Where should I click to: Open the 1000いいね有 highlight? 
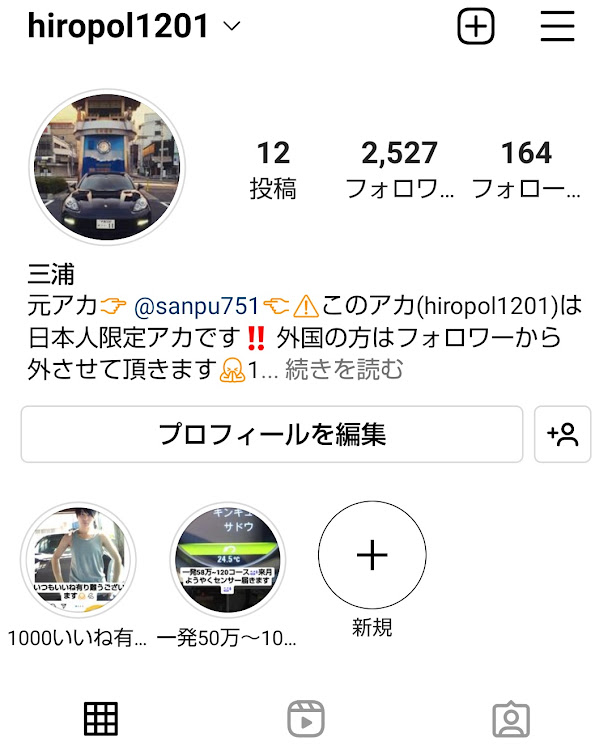pyautogui.click(x=78, y=558)
